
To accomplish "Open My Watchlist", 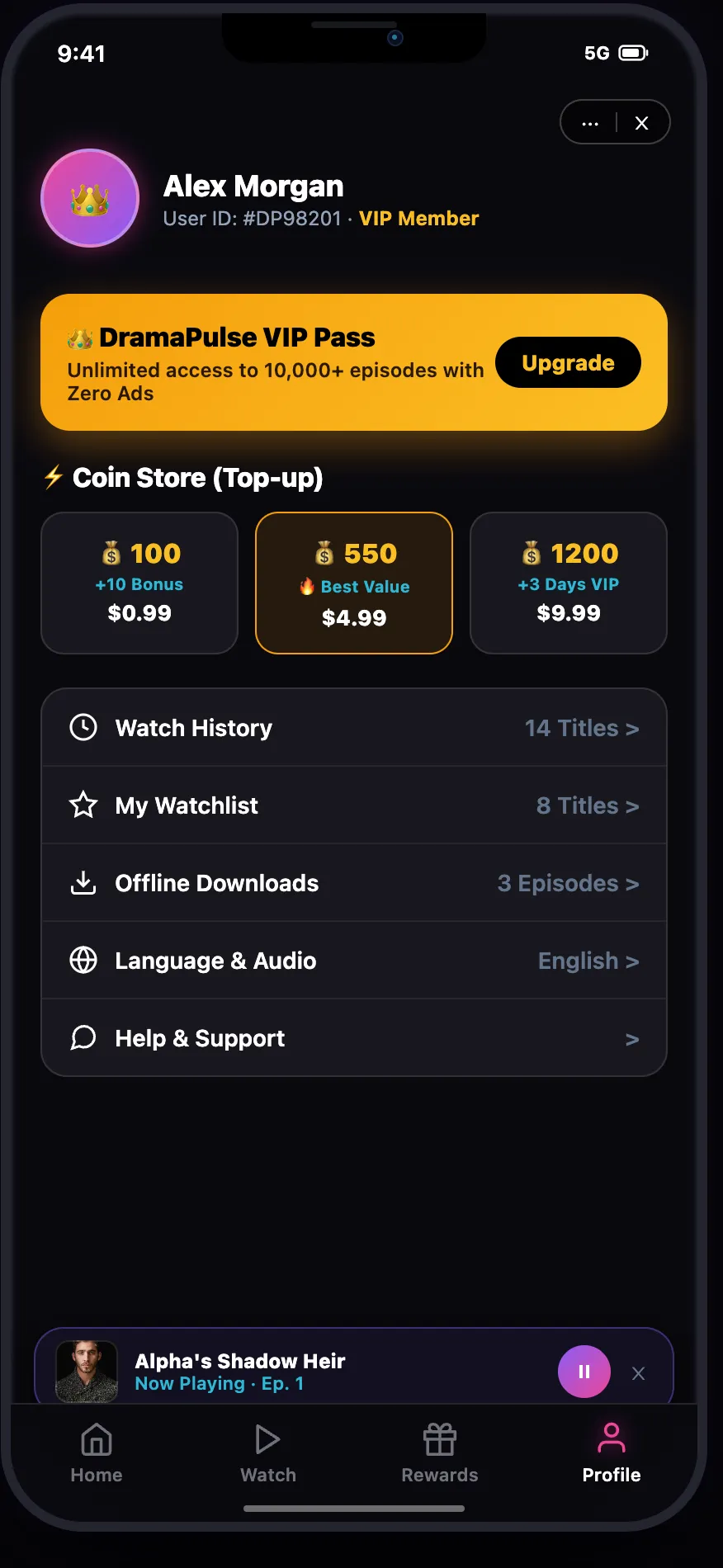I will tap(354, 805).
